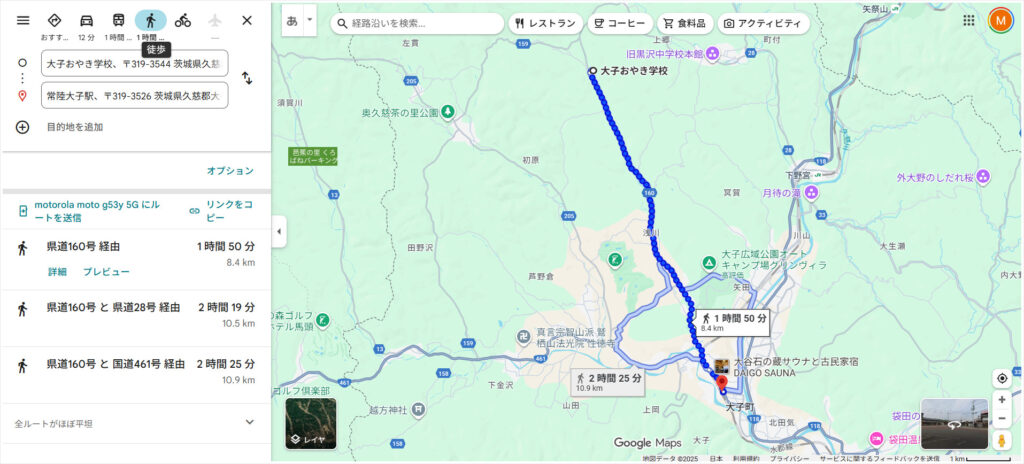
Task: Select cycling travel mode
Action: [x=182, y=20]
